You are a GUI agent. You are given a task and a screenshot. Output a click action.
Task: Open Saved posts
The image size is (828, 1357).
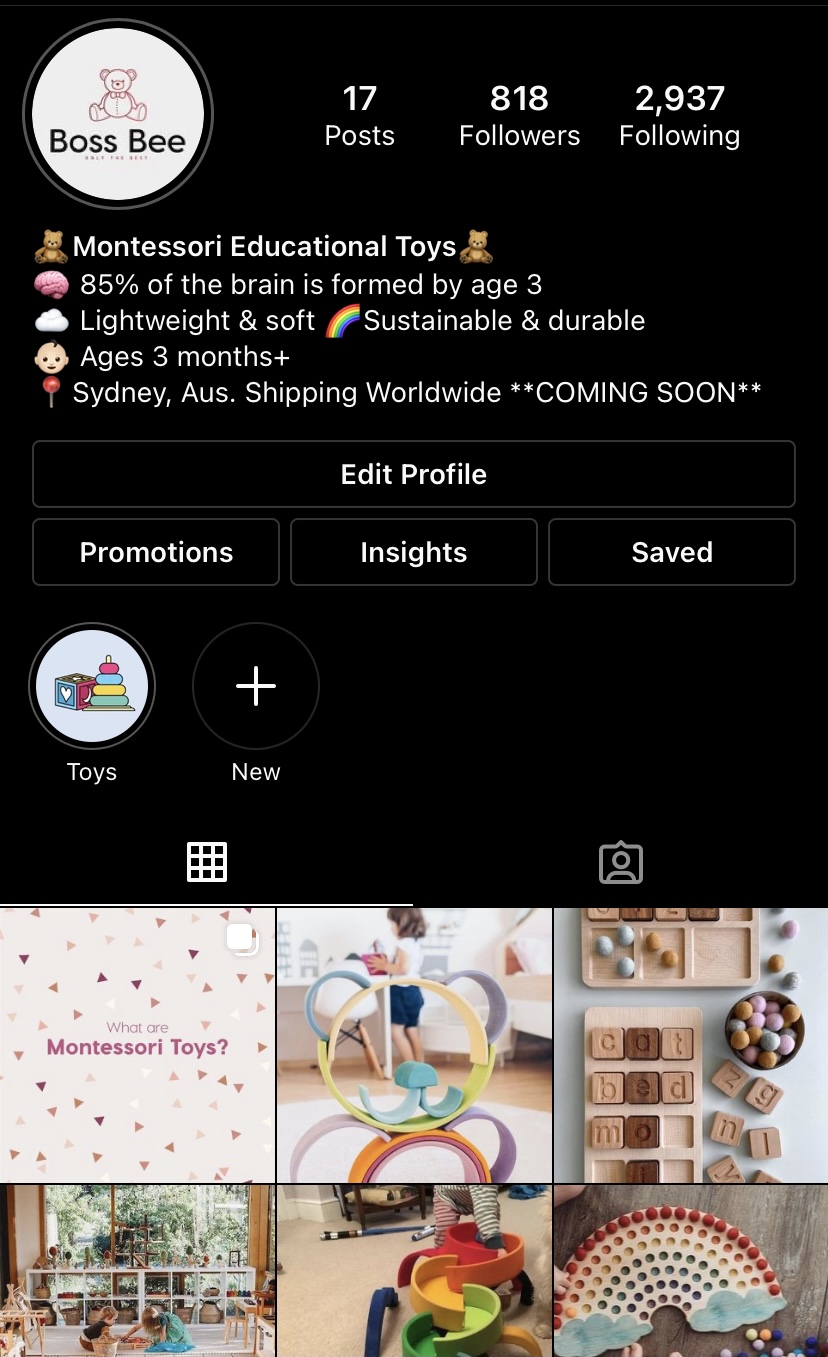tap(672, 552)
